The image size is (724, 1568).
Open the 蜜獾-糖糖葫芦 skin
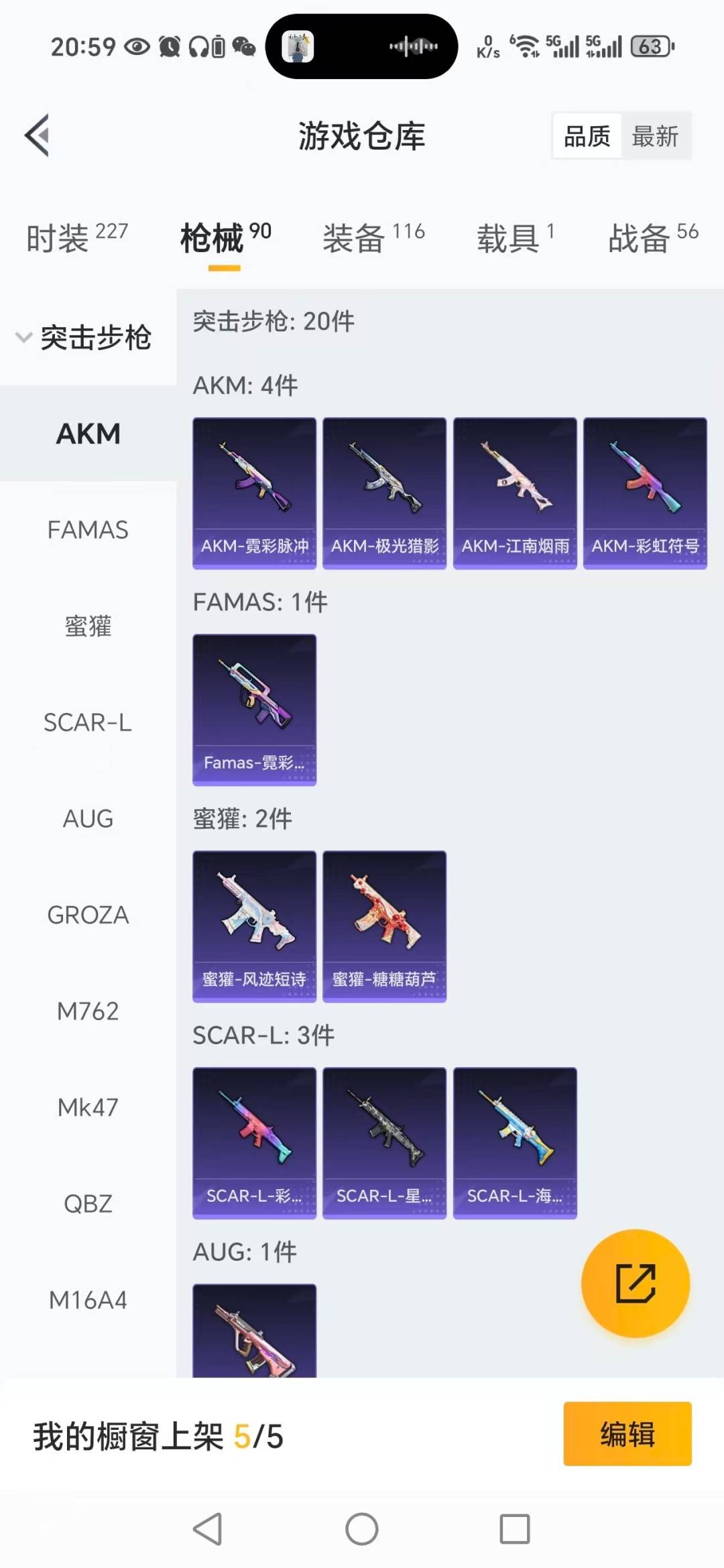click(x=383, y=924)
